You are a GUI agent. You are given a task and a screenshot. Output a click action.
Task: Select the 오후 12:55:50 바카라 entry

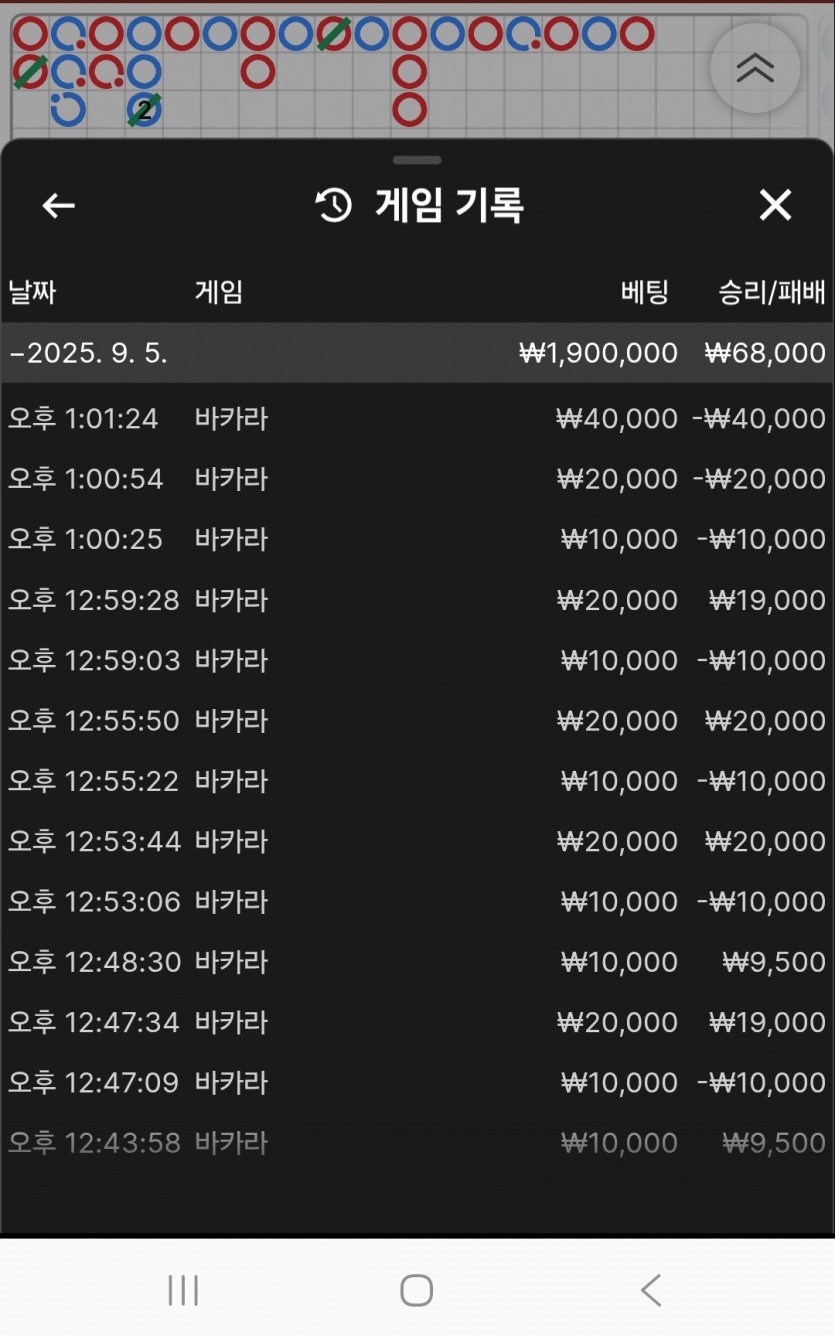[417, 720]
